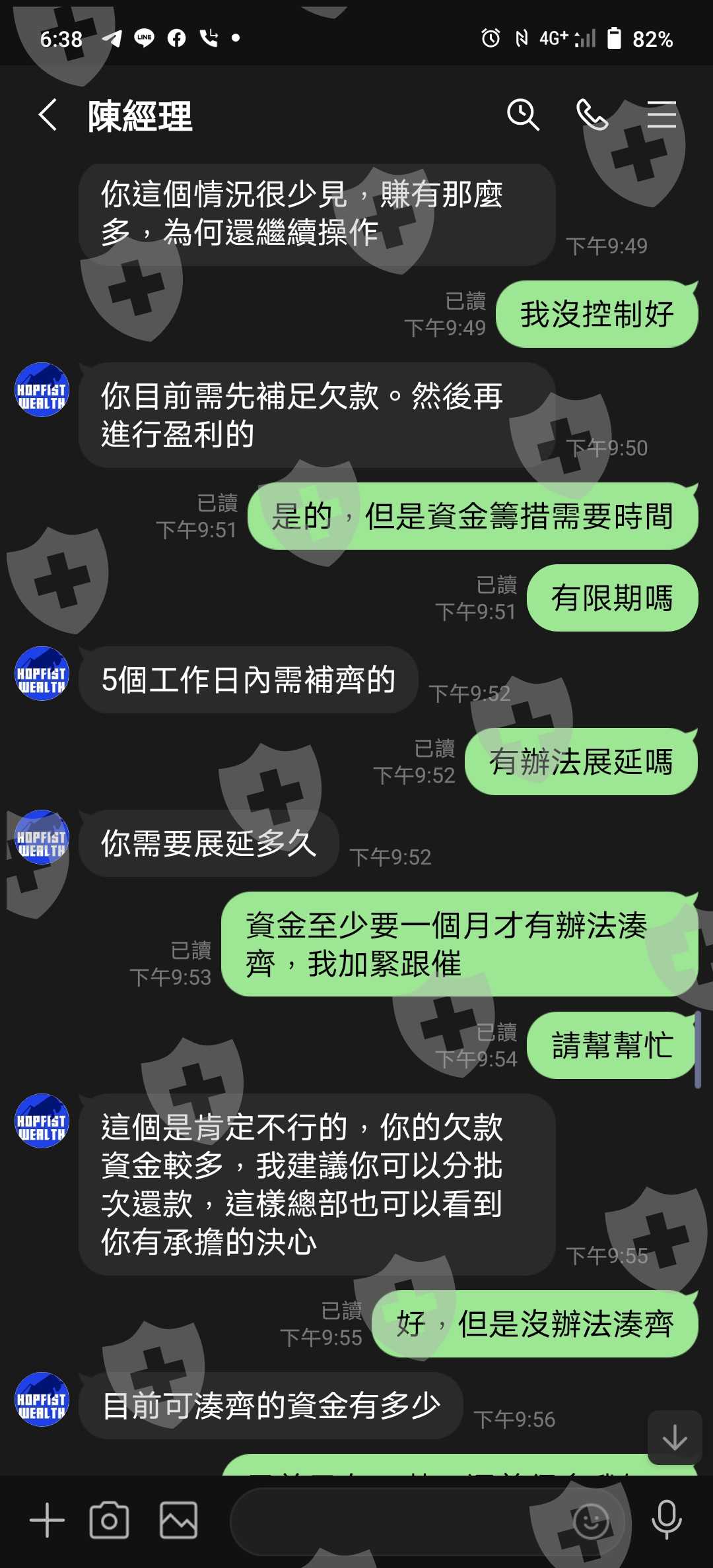Screen dimensions: 713x1568
Task: Open the photo gallery picker
Action: click(x=178, y=1520)
